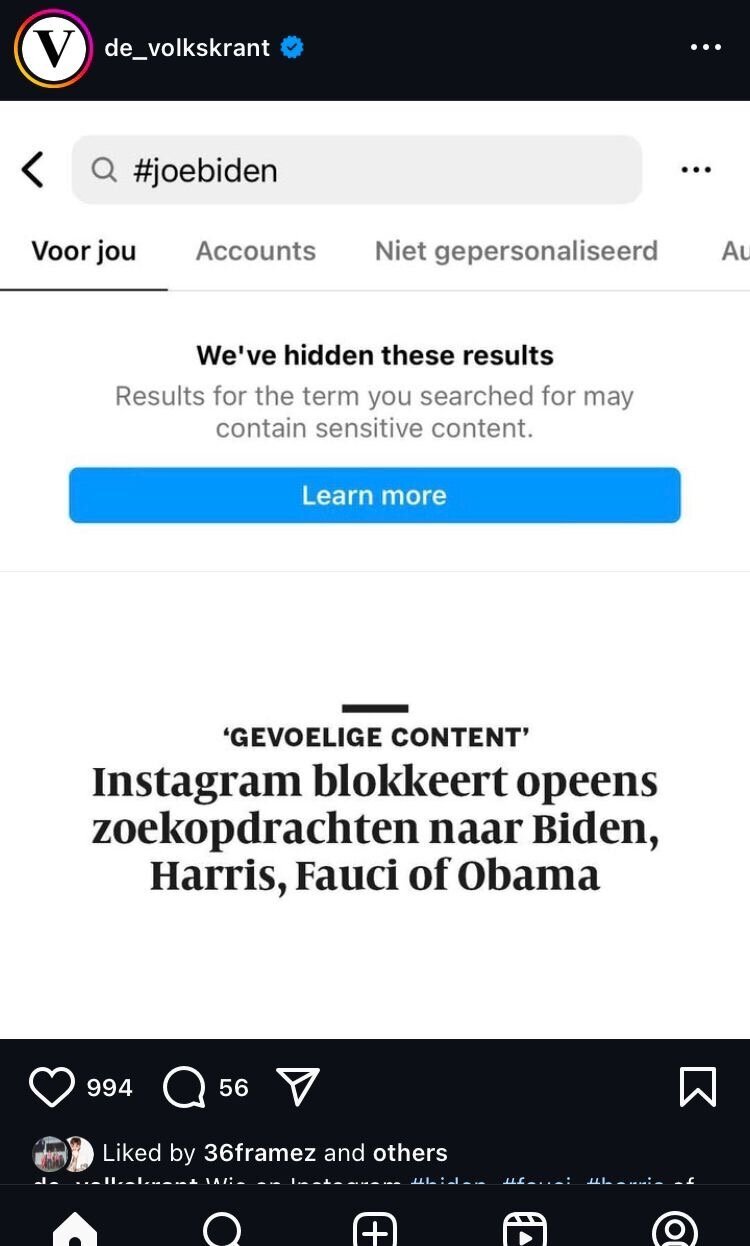View the others who liked this
Viewport: 750px width, 1246px height.
coord(410,1153)
